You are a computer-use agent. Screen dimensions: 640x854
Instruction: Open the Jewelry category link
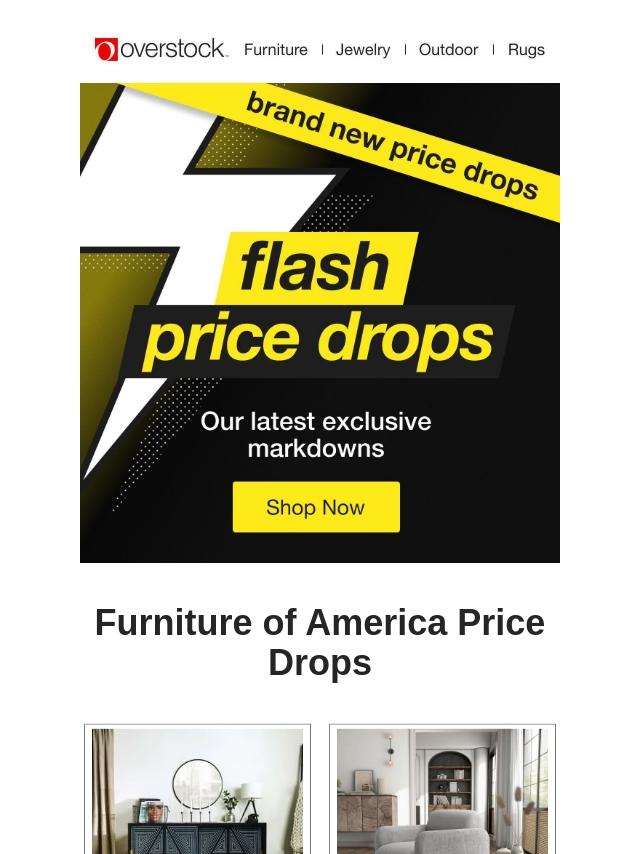tap(363, 49)
